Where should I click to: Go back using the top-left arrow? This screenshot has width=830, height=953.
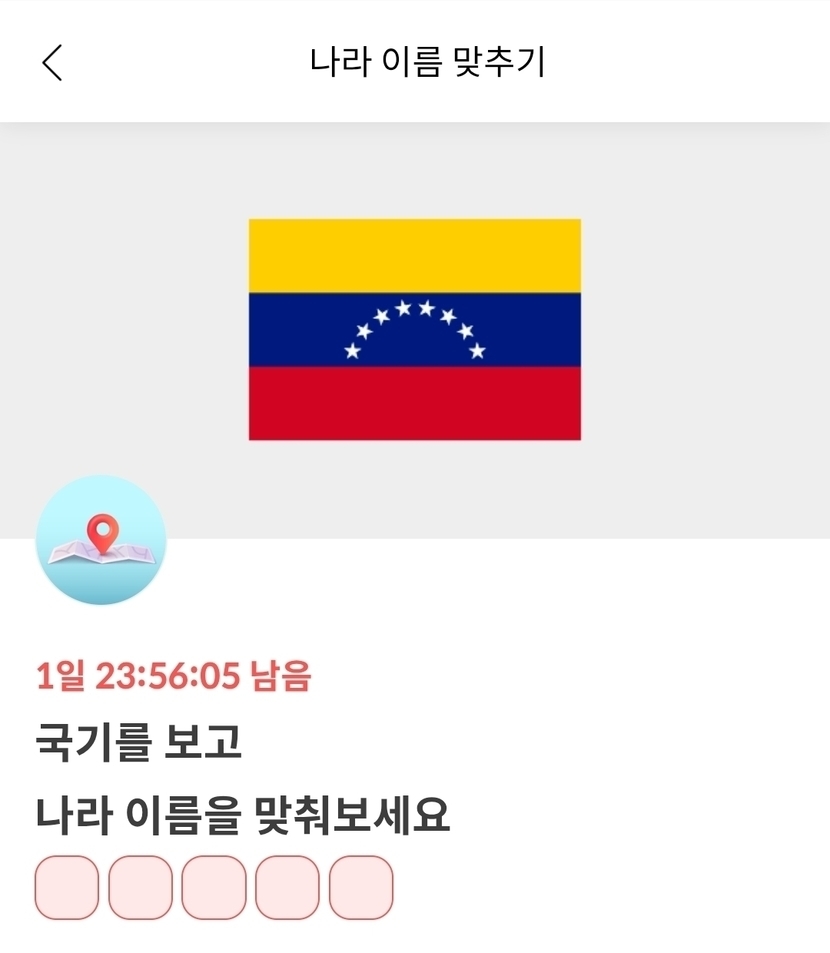point(52,62)
